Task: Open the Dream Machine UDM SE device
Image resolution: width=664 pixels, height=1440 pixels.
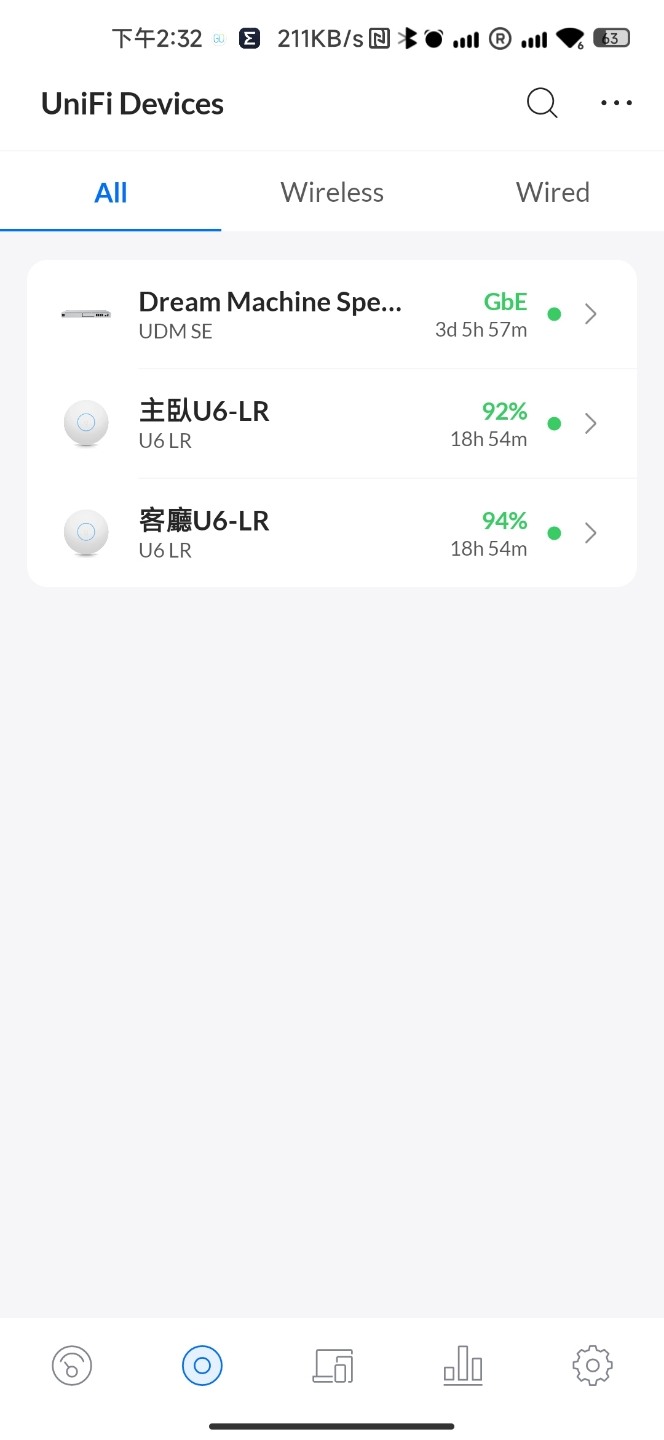Action: click(x=332, y=314)
